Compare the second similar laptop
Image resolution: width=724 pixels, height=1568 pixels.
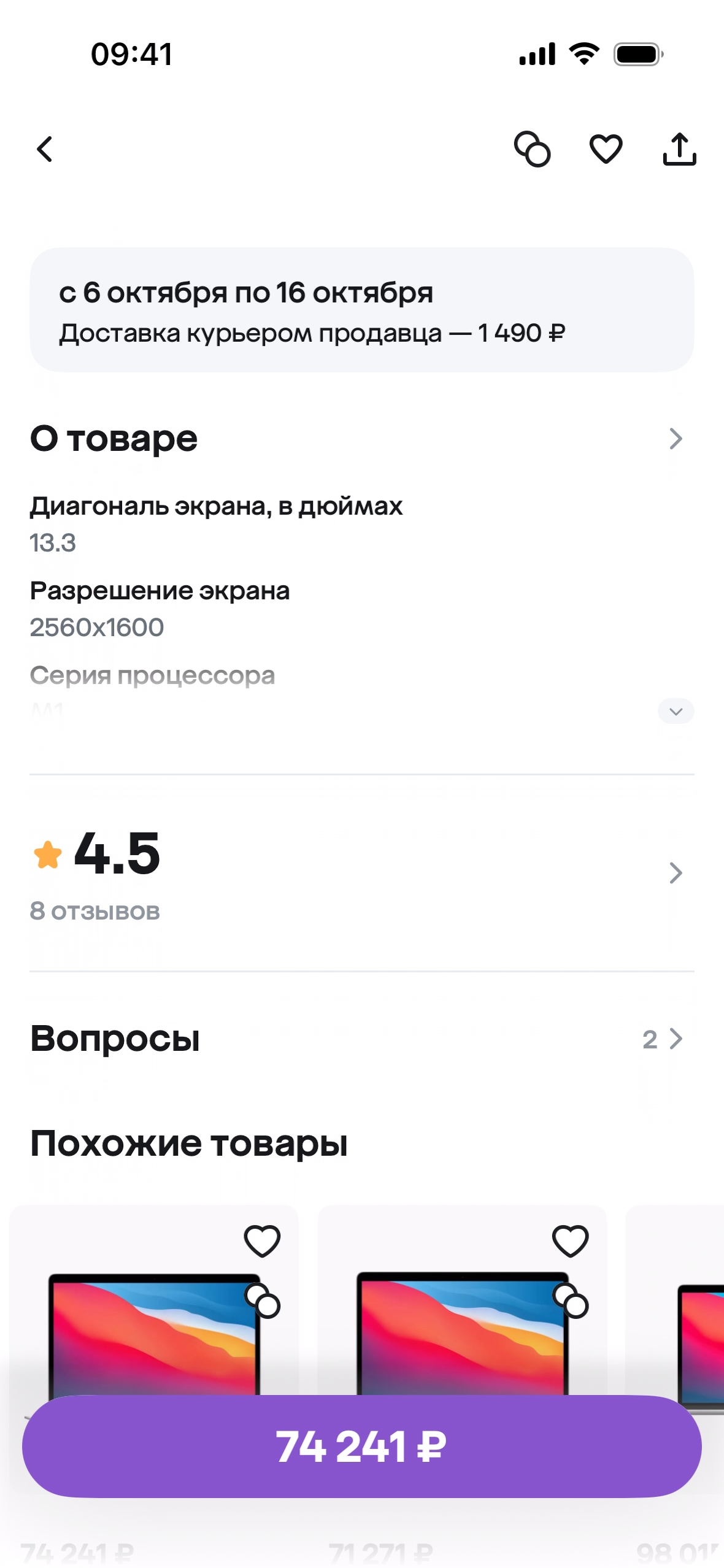(x=571, y=1300)
